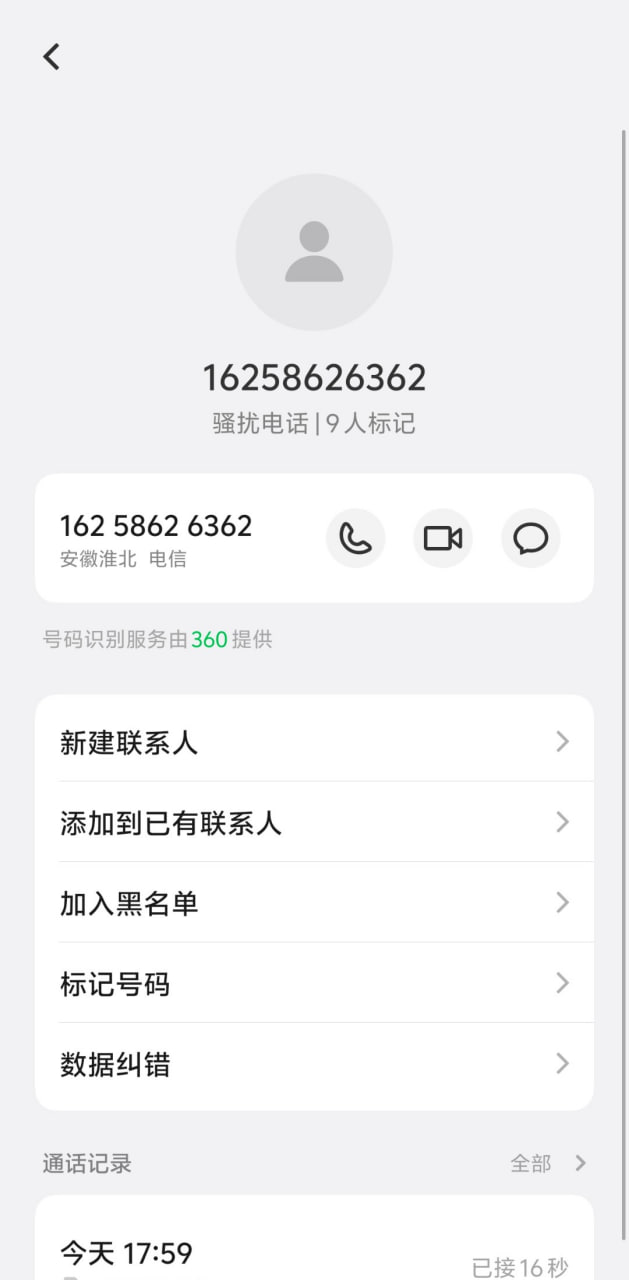Open 数据纠错 to report wrong data
The image size is (629, 1280).
tap(314, 1064)
